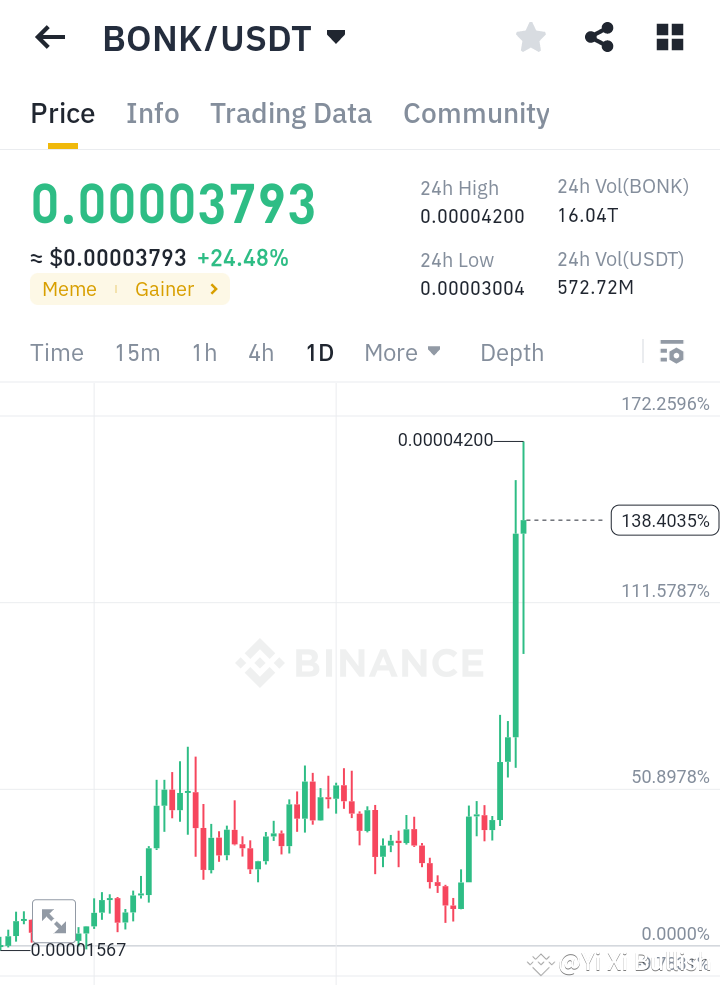Share the BONK/USDT chart
This screenshot has height=985, width=720.
coord(598,37)
